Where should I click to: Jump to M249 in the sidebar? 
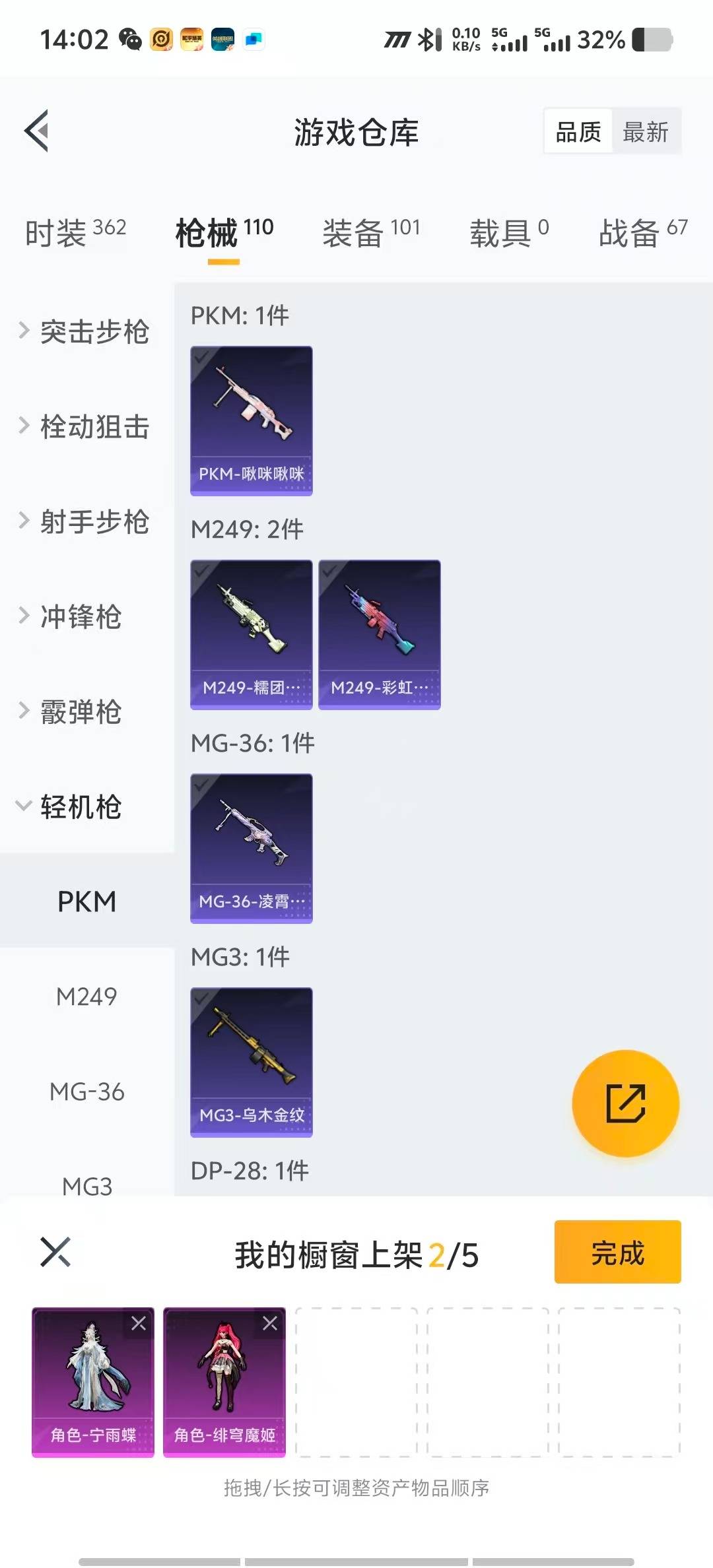click(x=86, y=996)
